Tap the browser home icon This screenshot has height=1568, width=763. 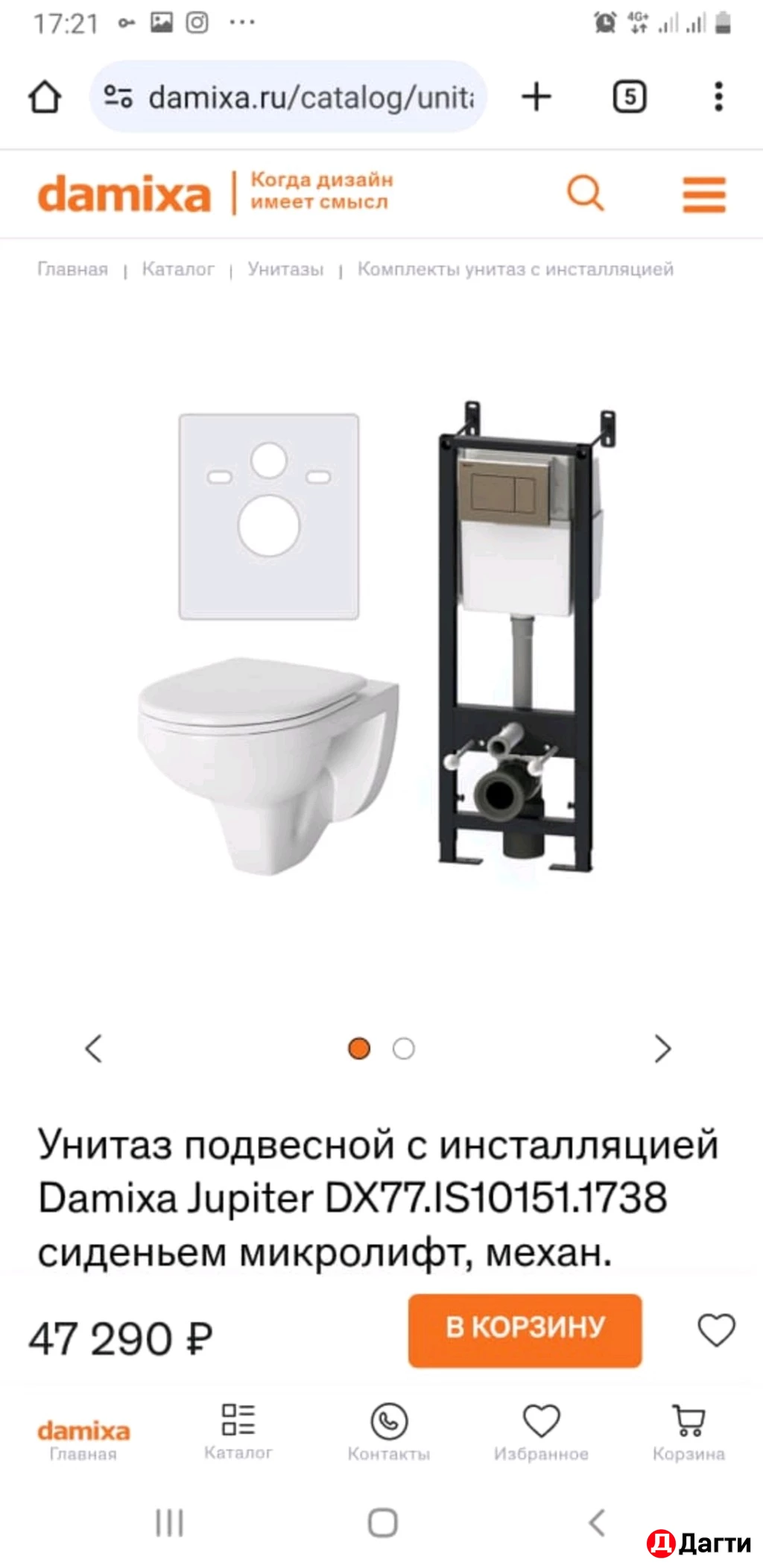point(45,96)
